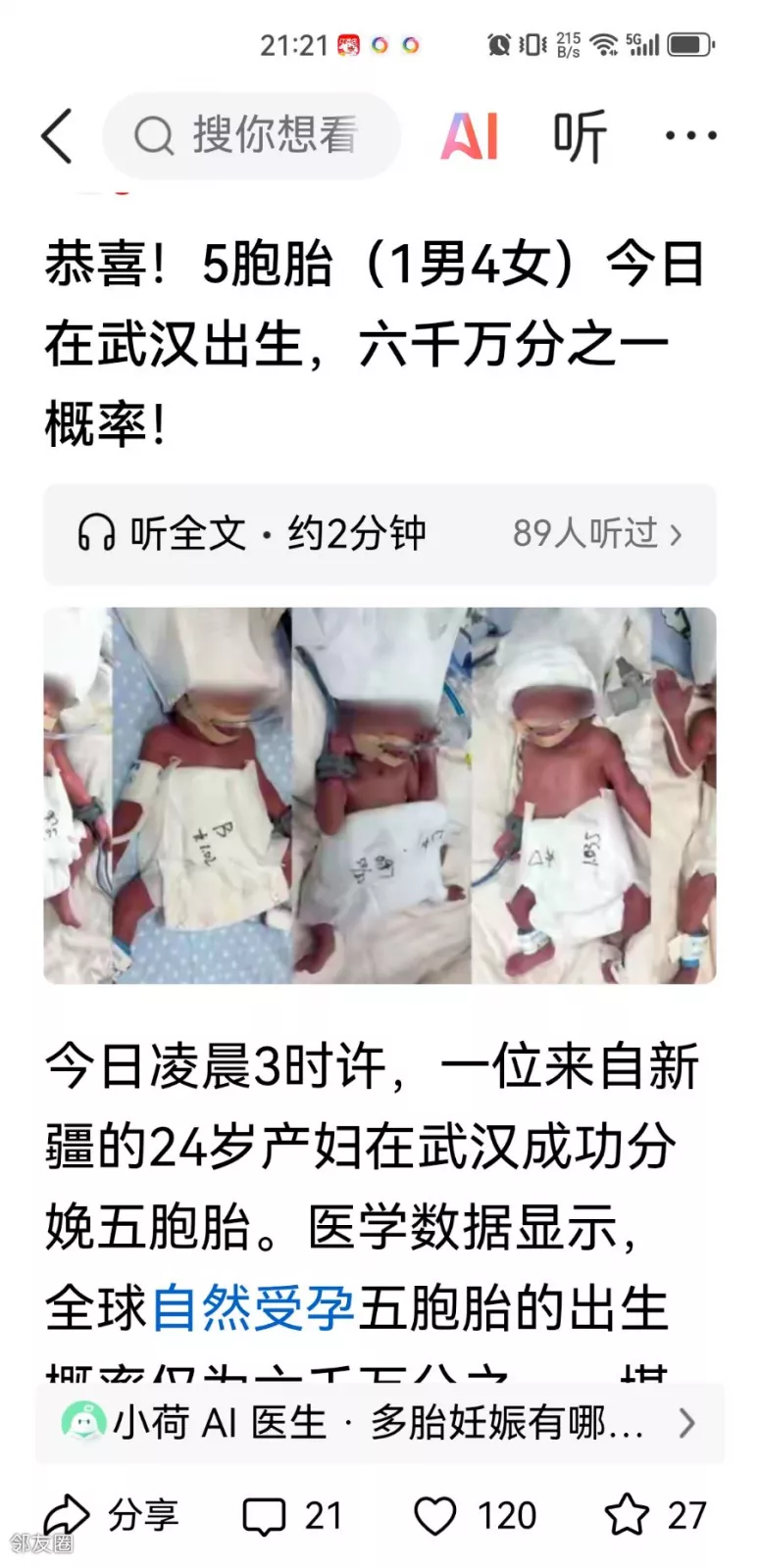Share this article via 分享
Image resolution: width=760 pixels, height=1568 pixels.
[x=112, y=1516]
